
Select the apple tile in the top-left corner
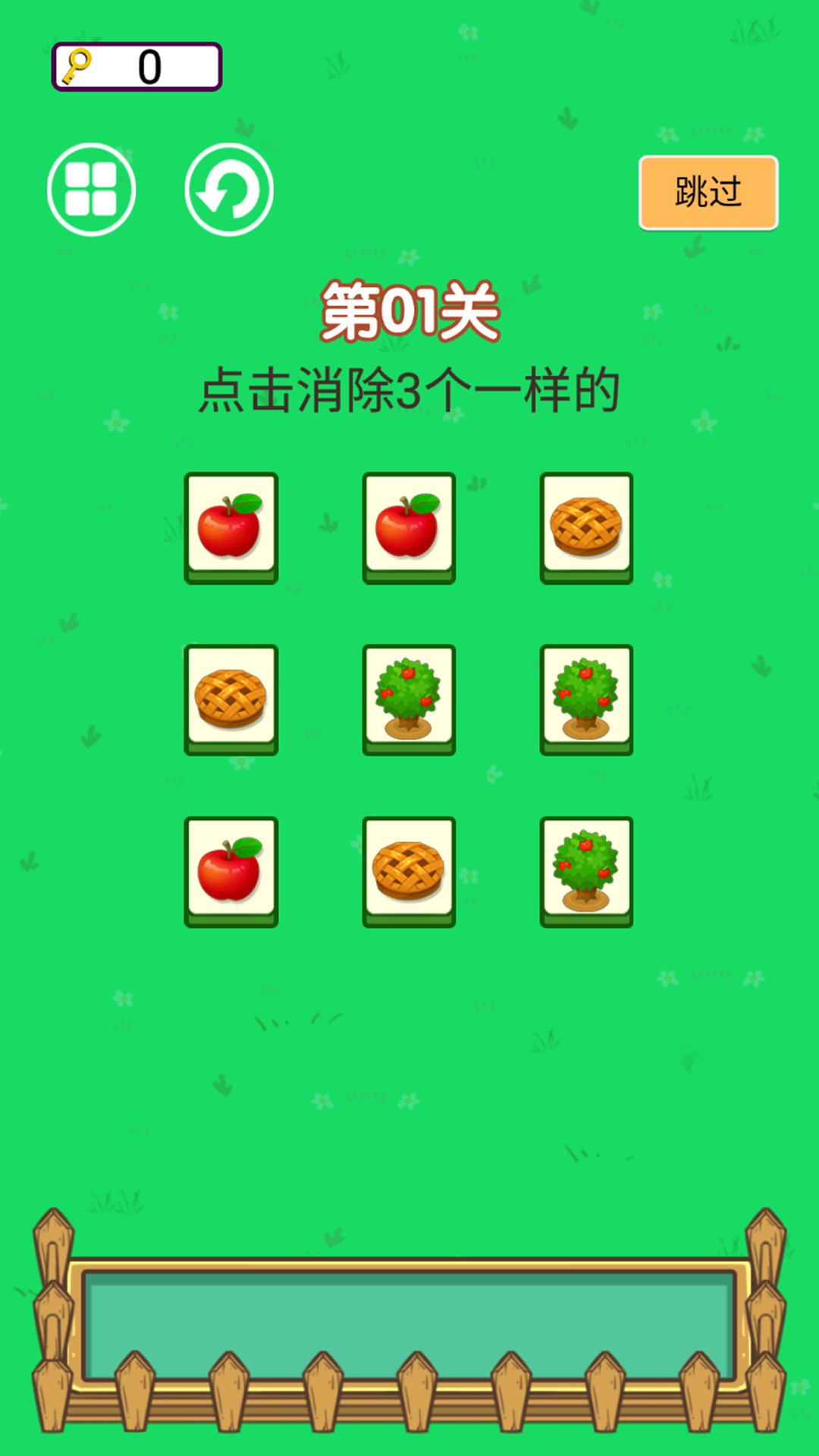click(231, 526)
